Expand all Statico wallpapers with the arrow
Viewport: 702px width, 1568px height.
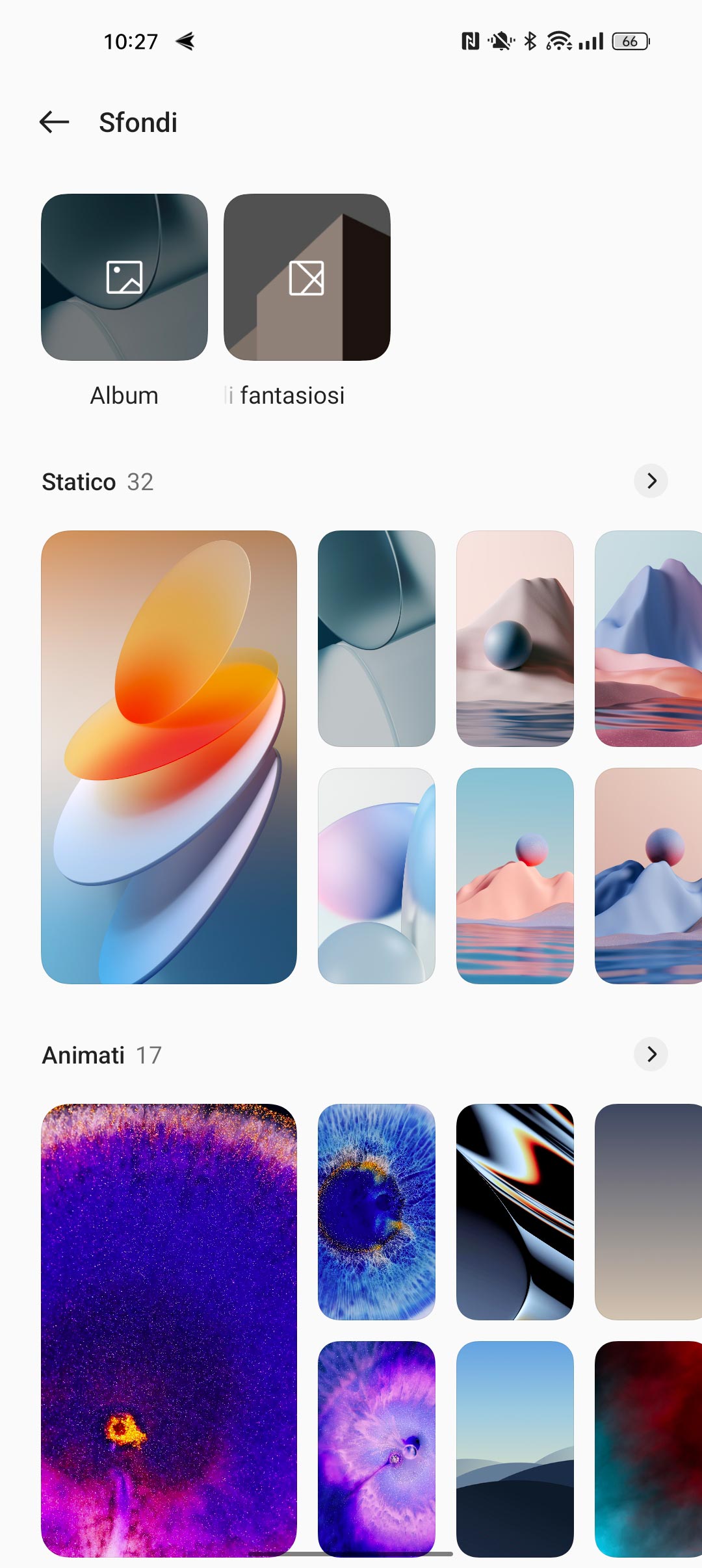pyautogui.click(x=651, y=481)
